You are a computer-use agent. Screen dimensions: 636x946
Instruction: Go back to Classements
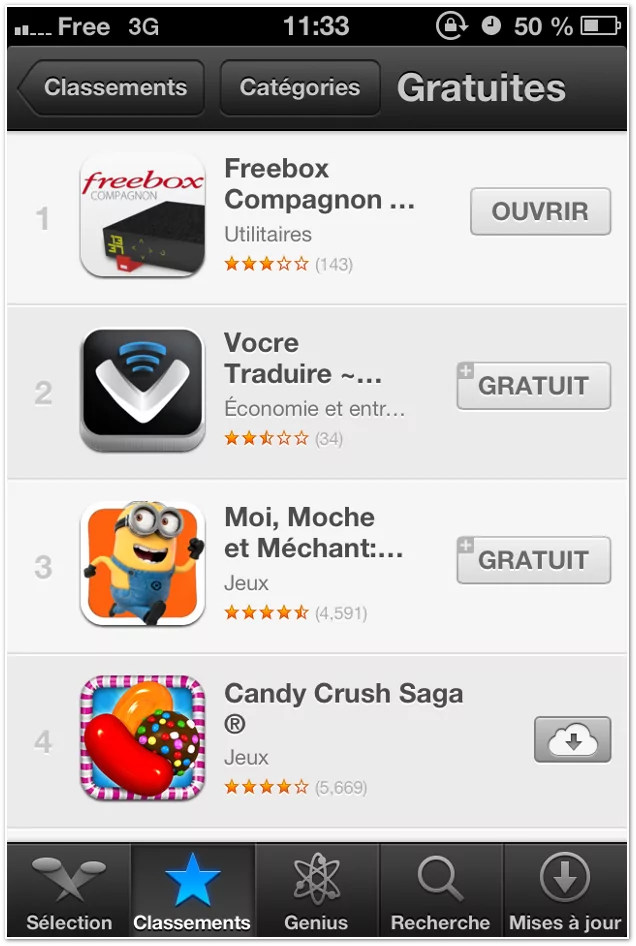click(112, 88)
